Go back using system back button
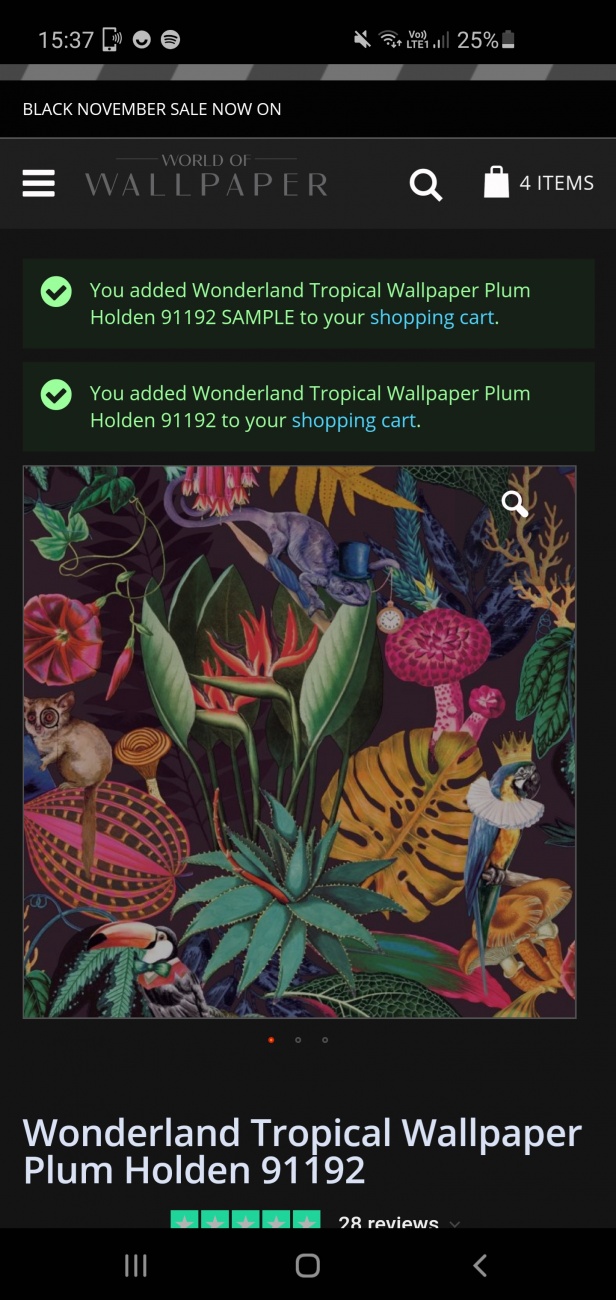 click(480, 1265)
